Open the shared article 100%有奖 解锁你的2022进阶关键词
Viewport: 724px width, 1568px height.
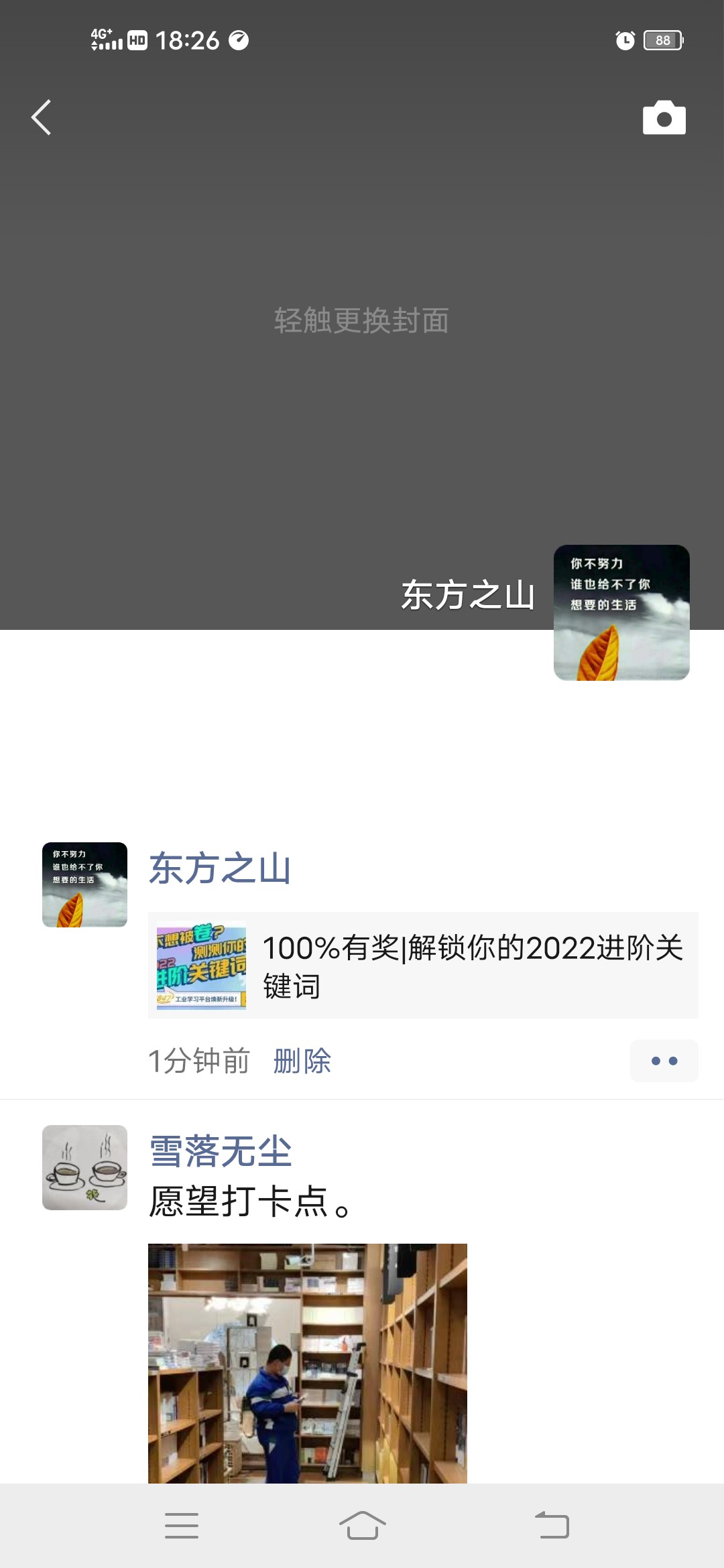[x=422, y=966]
